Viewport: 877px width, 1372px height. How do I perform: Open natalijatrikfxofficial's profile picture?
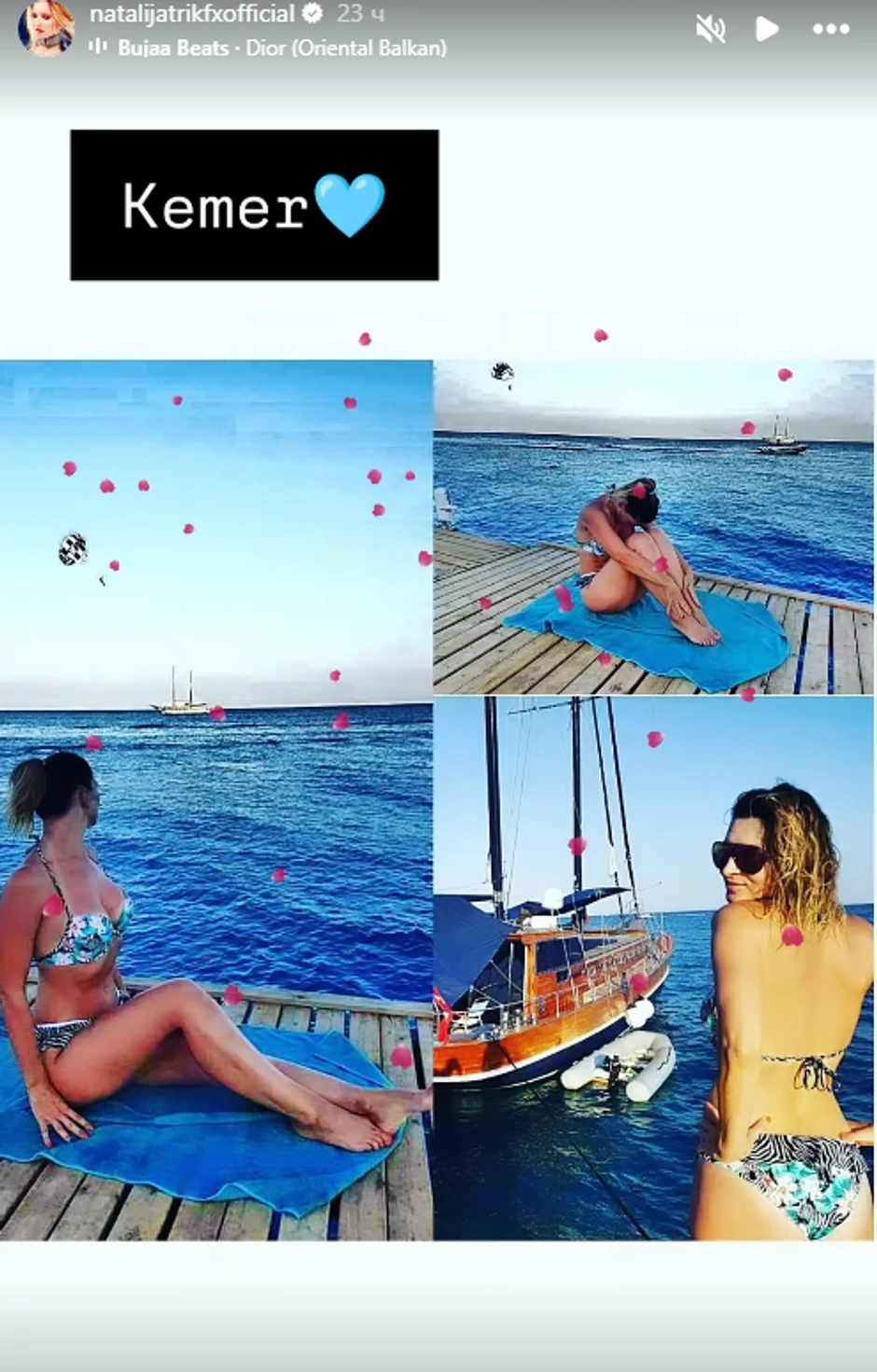tap(44, 28)
